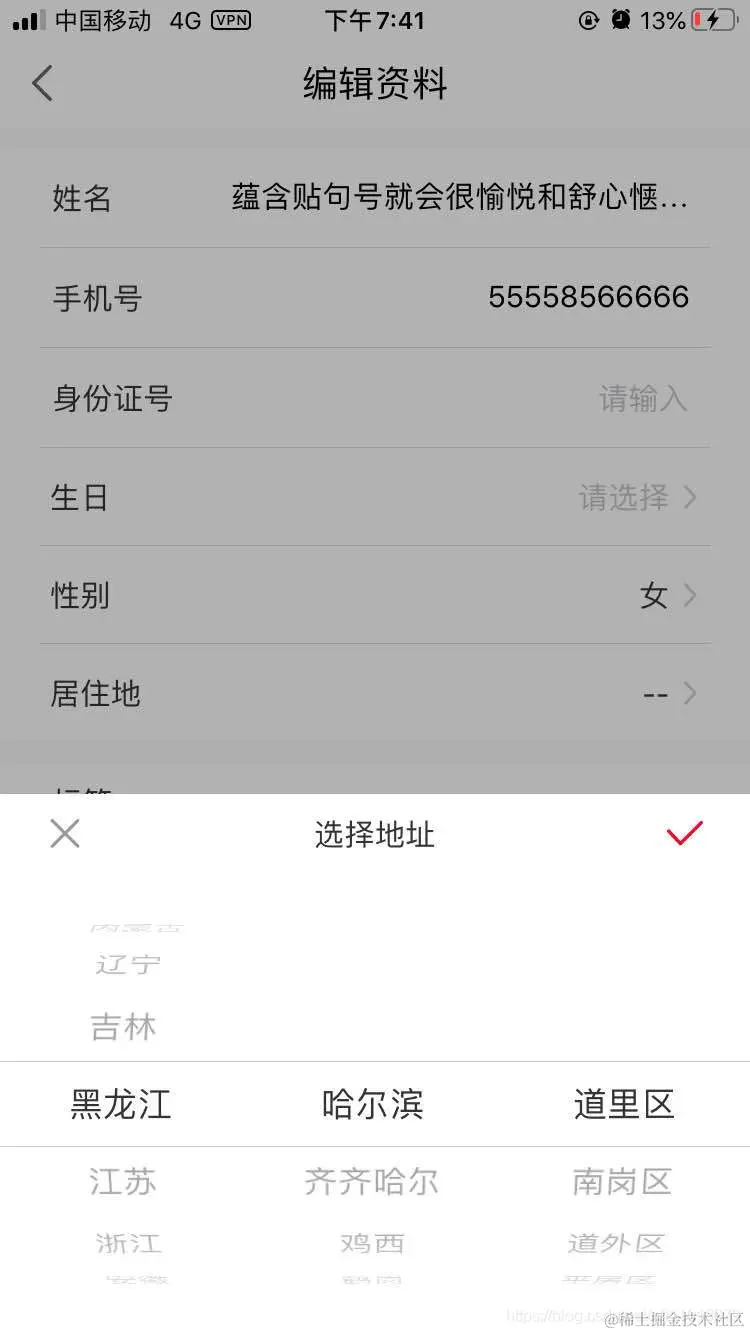Pick 齐齐哈尔 in the city column
The image size is (750, 1334).
pyautogui.click(x=372, y=1182)
